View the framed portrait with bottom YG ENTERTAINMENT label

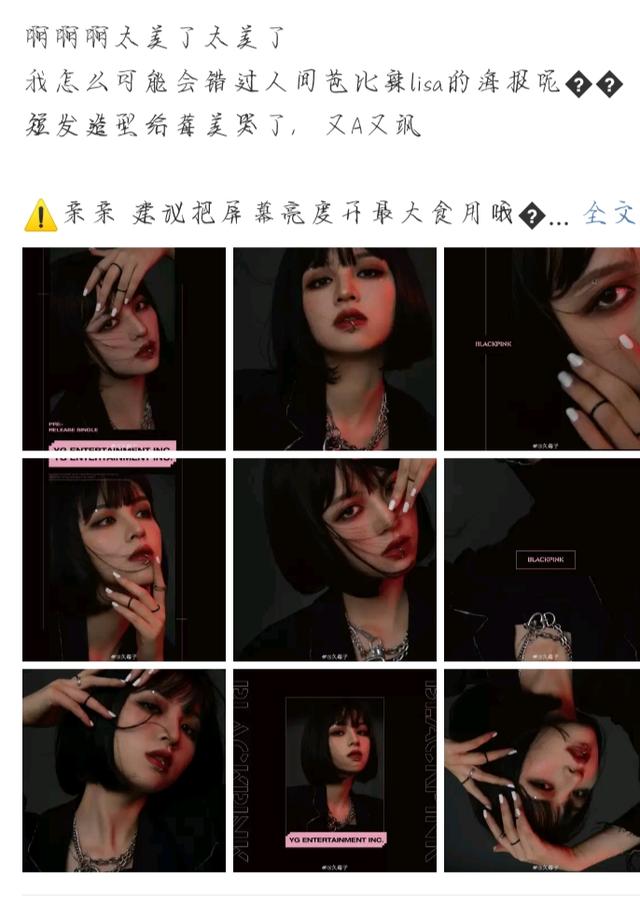point(335,770)
